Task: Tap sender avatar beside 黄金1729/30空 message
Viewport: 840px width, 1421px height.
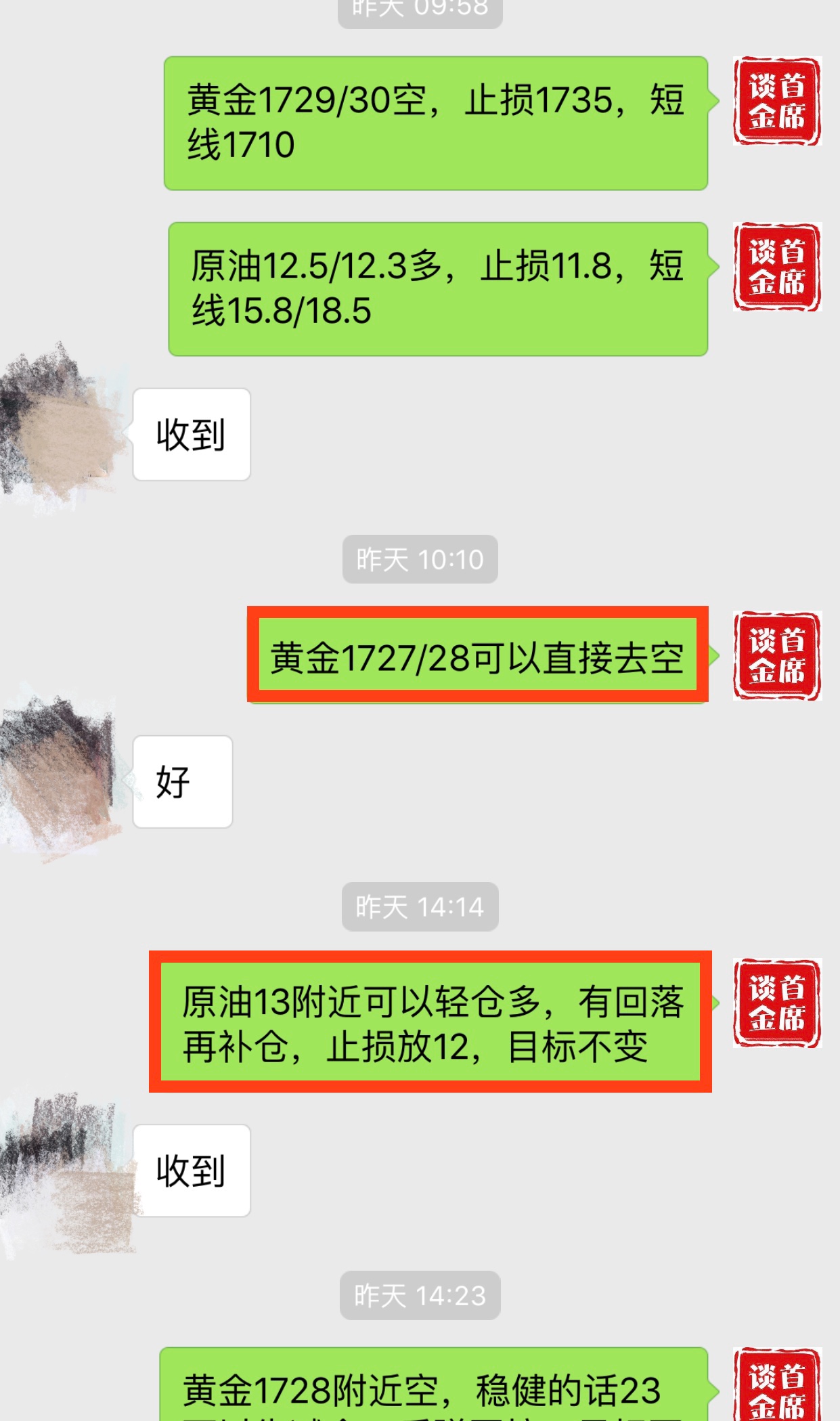Action: click(x=776, y=101)
